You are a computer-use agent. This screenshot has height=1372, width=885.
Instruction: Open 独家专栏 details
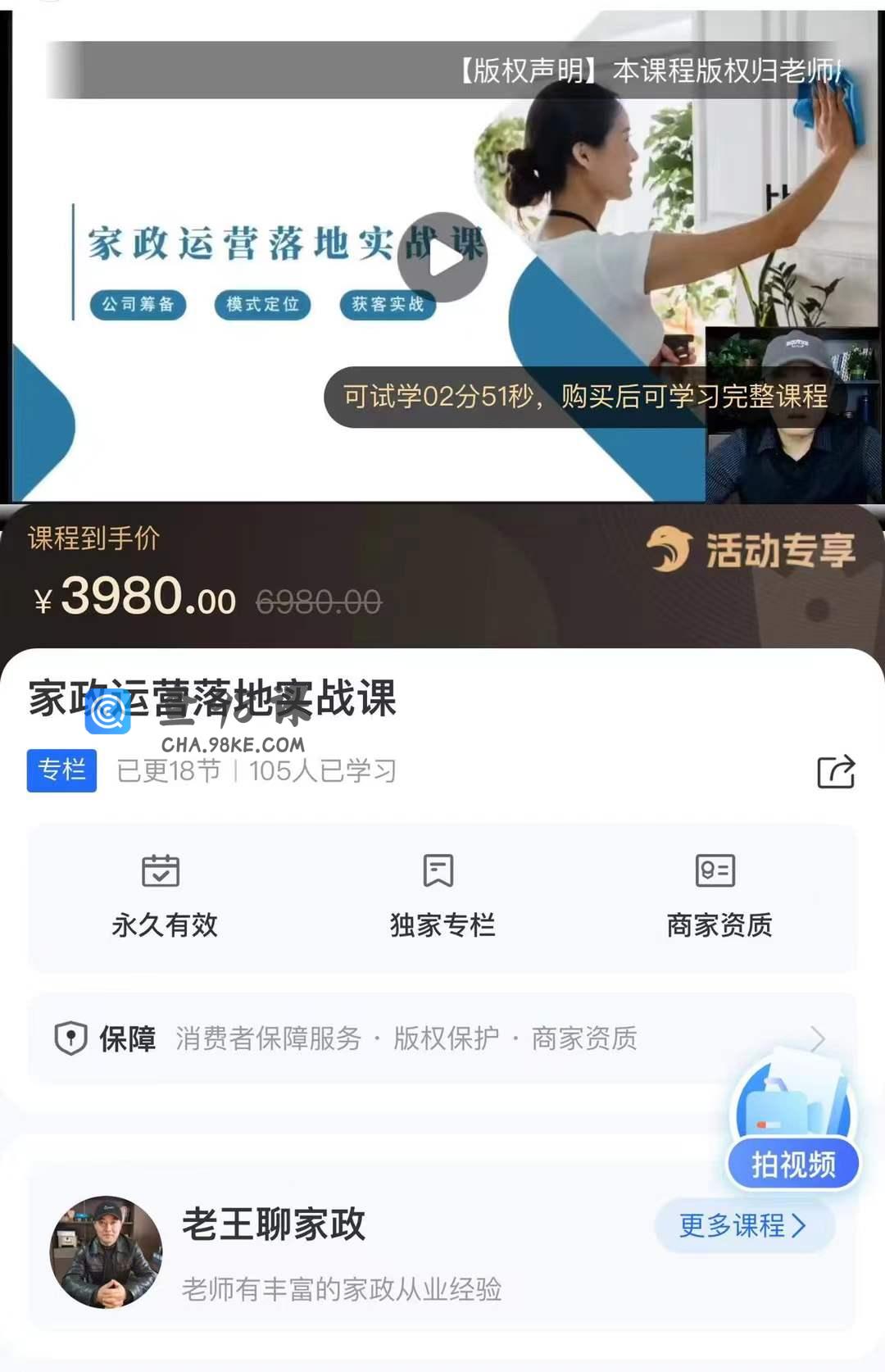click(x=442, y=897)
